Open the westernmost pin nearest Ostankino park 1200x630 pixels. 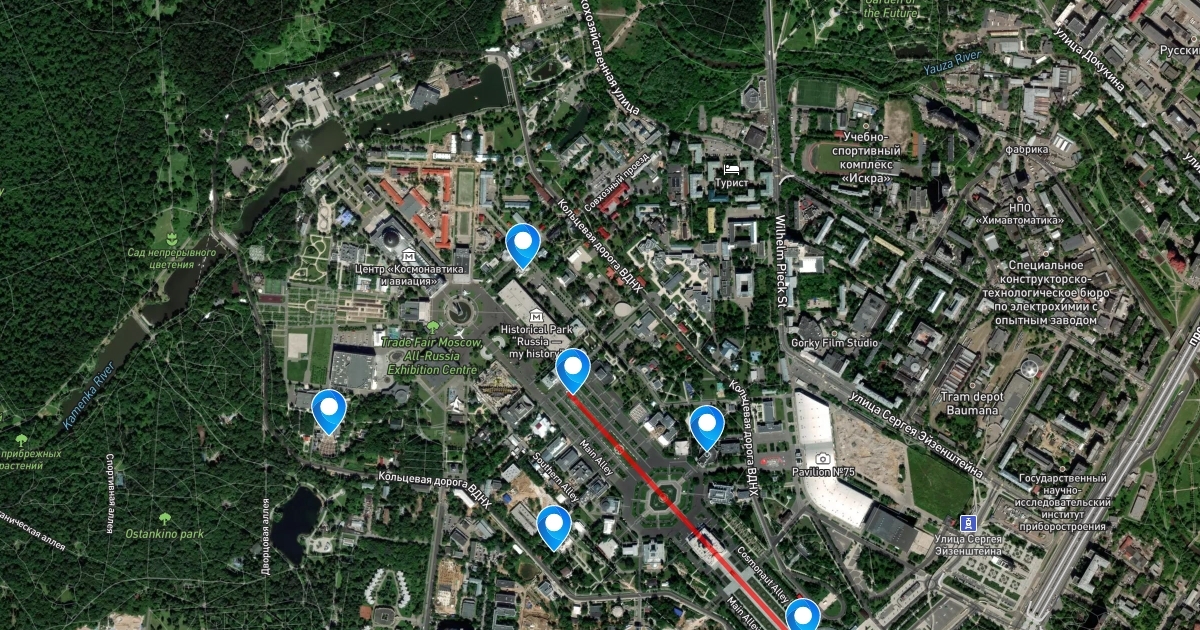pos(329,410)
